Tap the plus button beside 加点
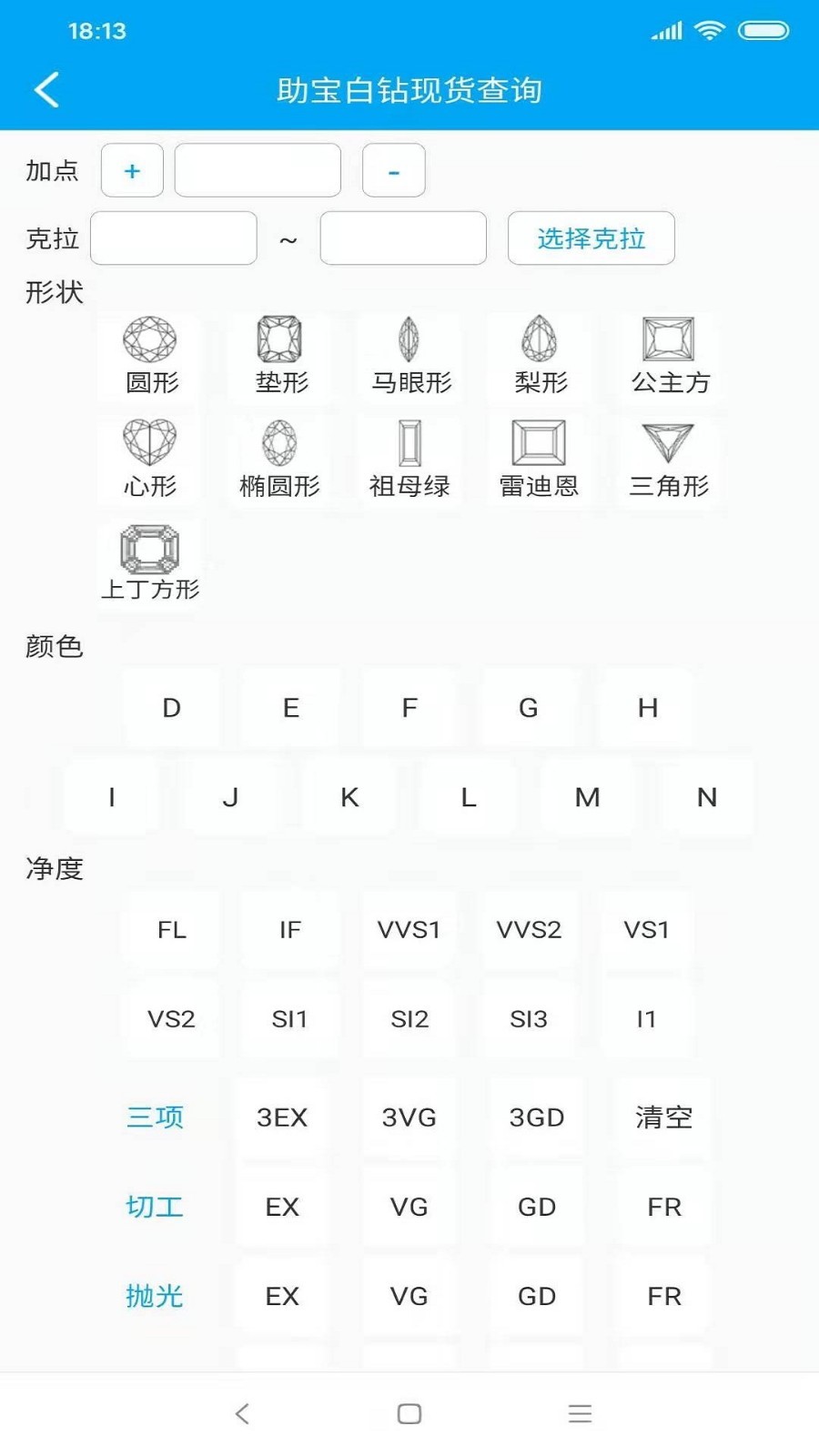The height and width of the screenshot is (1456, 819). coord(132,170)
